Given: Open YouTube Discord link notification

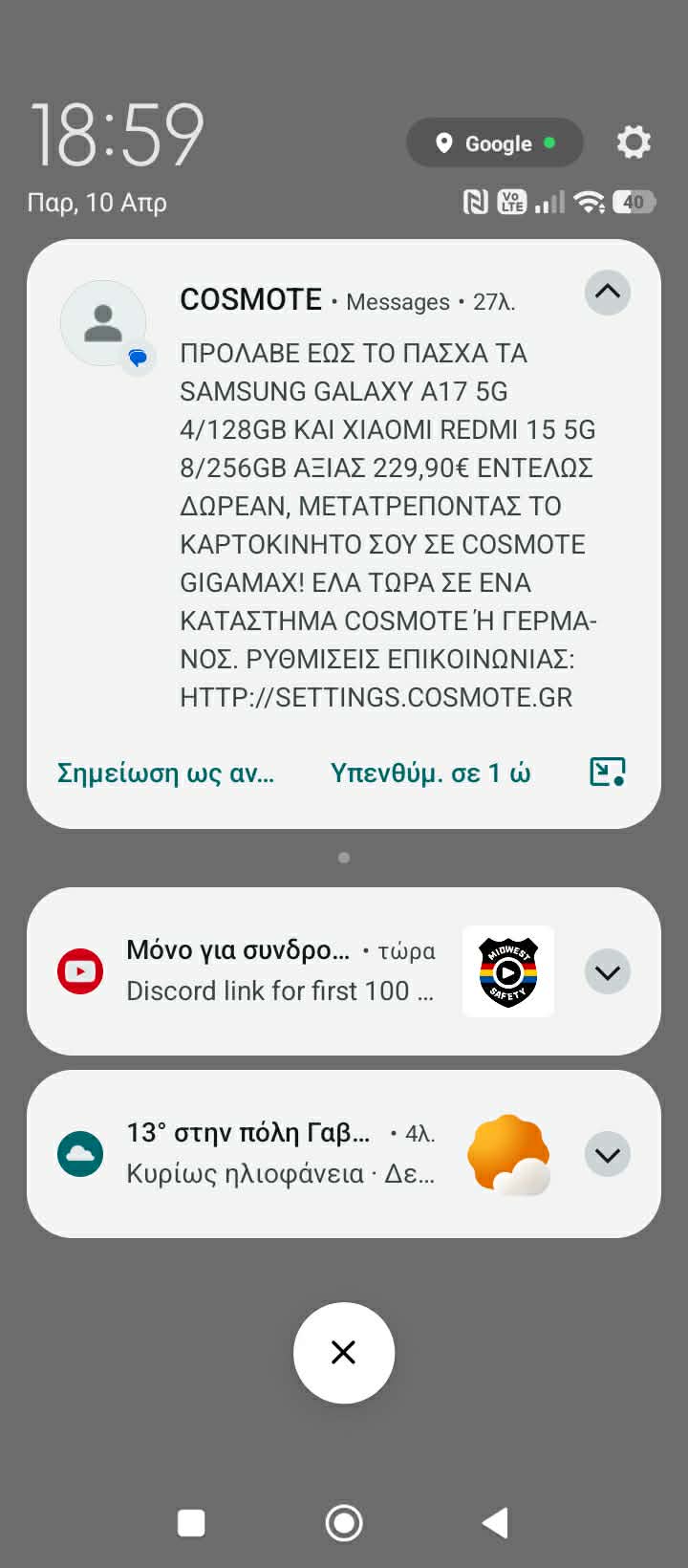Looking at the screenshot, I should click(x=277, y=971).
